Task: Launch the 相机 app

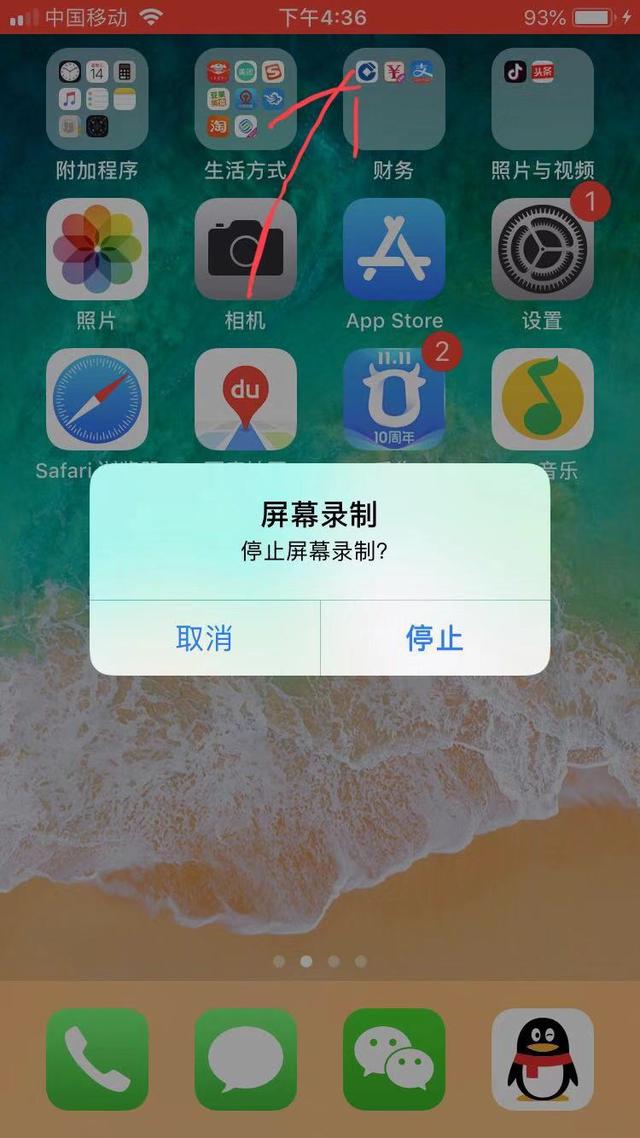Action: point(246,249)
